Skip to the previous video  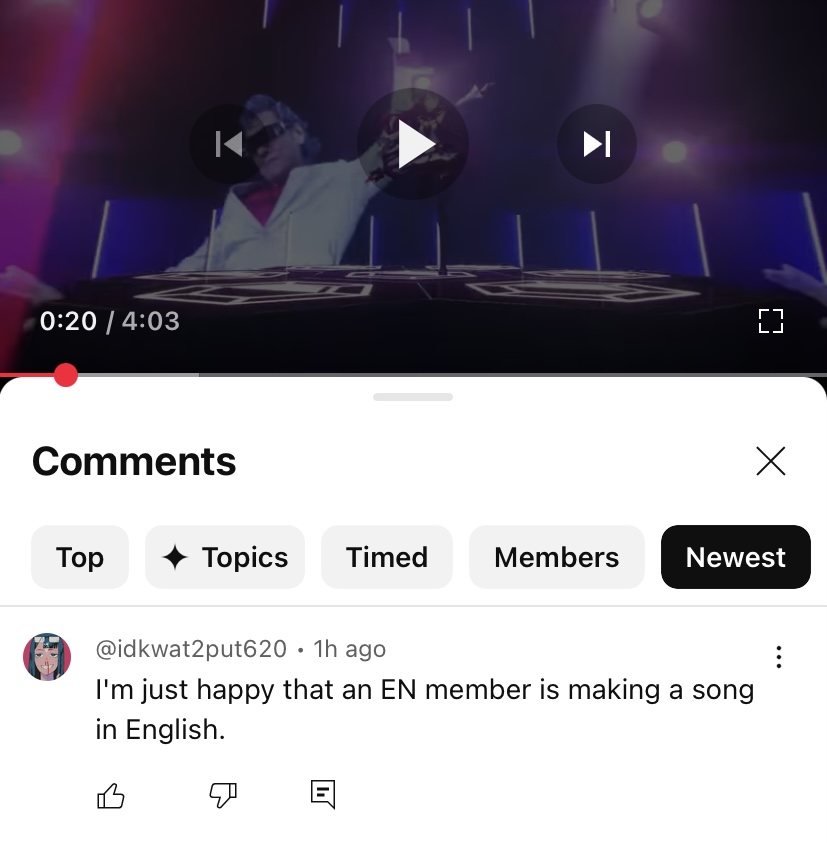229,144
